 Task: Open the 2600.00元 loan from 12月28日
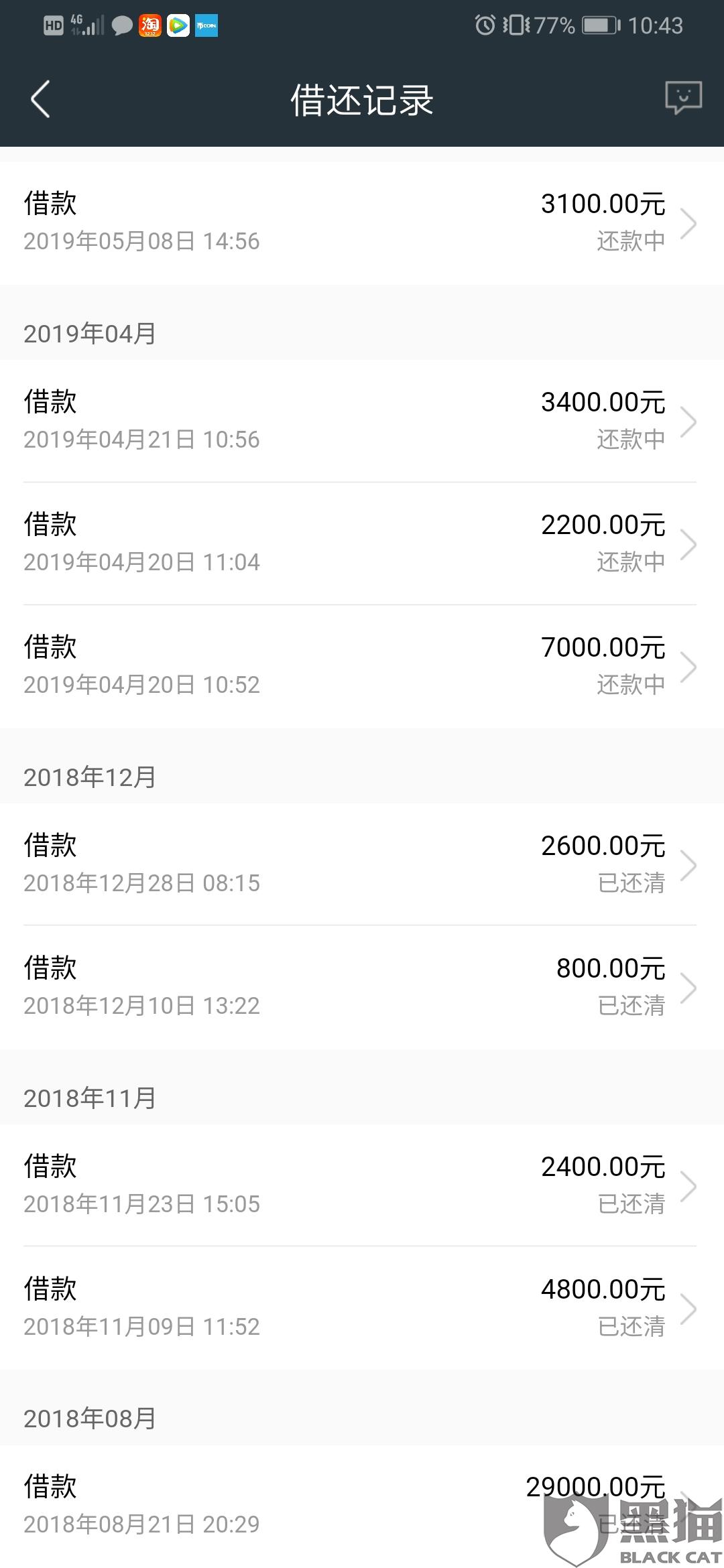362,864
